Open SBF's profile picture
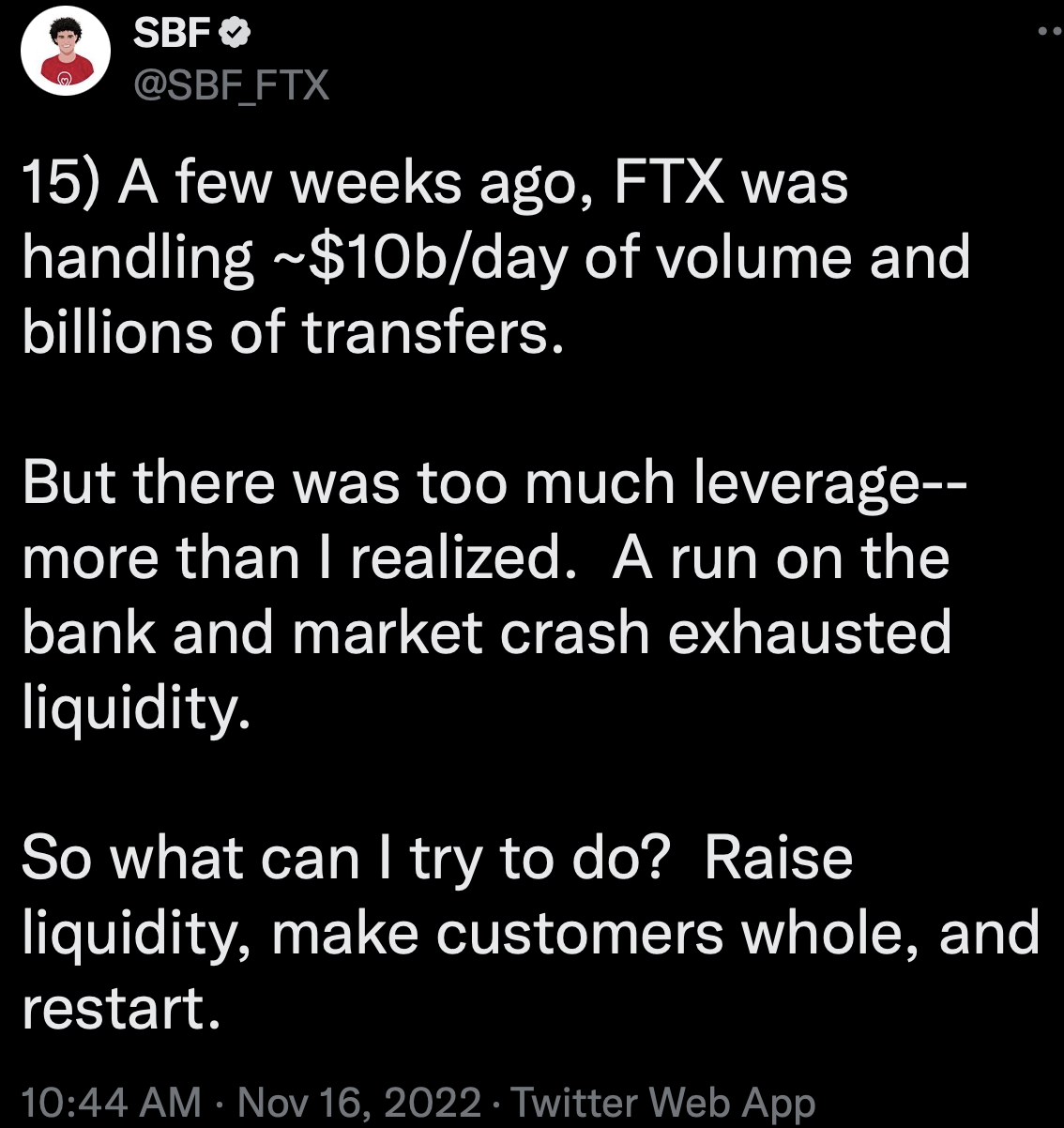This screenshot has height=1128, width=1064. pos(65,53)
